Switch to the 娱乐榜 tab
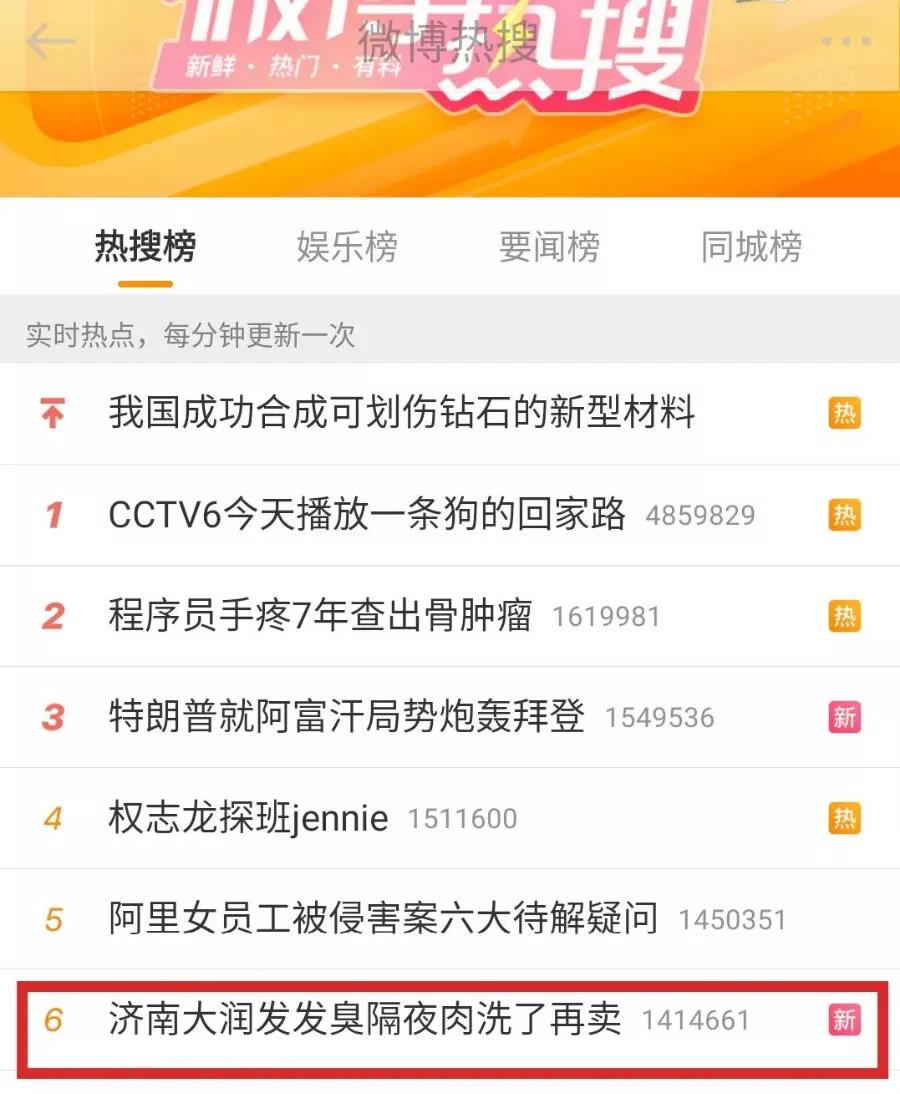900x1094 pixels. point(347,247)
